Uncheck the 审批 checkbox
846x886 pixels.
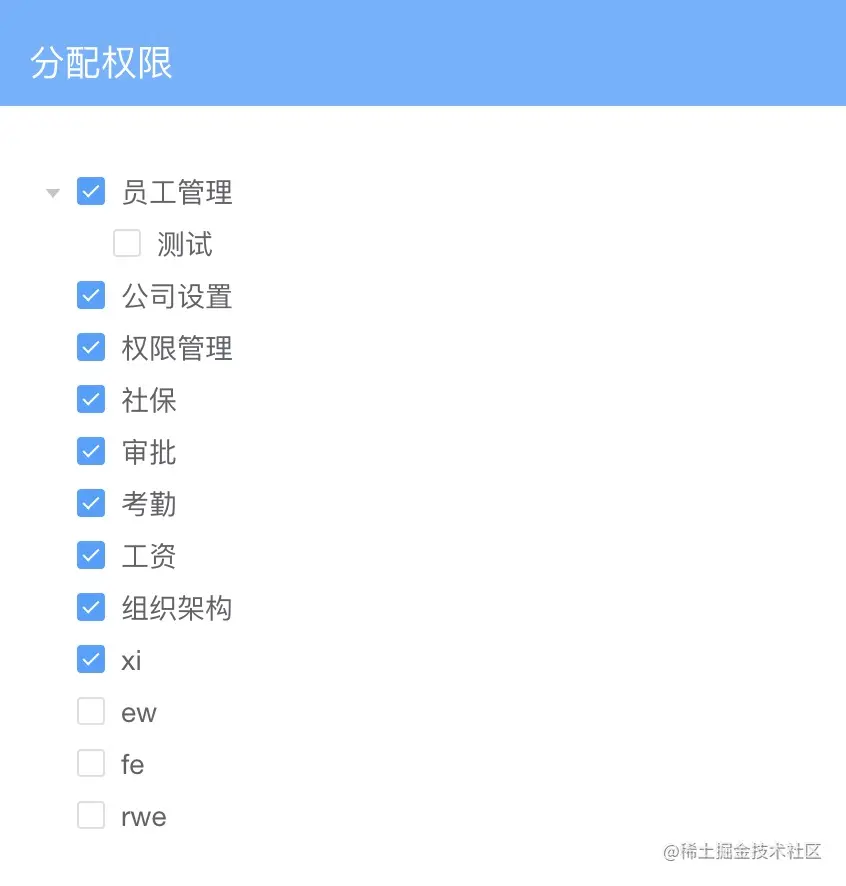(91, 451)
